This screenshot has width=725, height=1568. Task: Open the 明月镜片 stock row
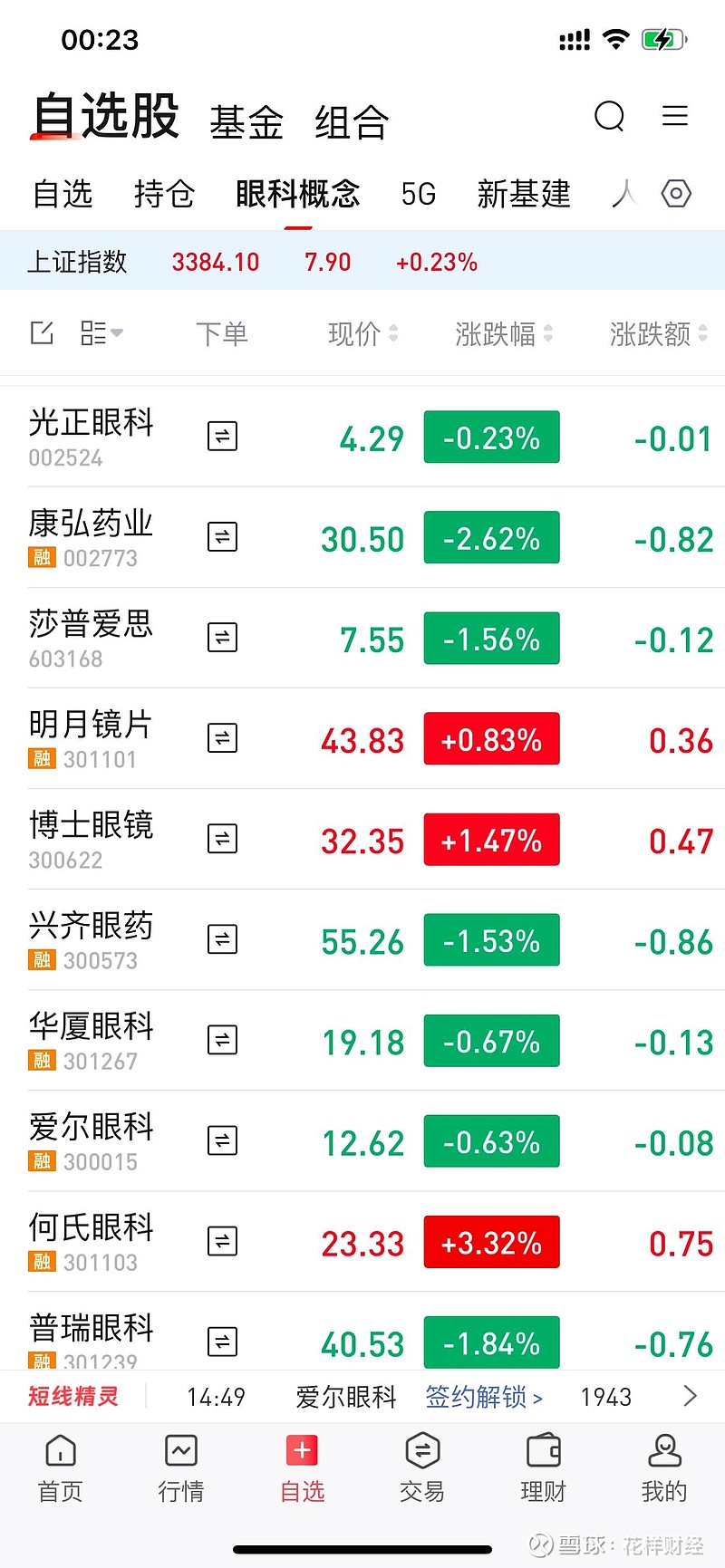click(362, 738)
